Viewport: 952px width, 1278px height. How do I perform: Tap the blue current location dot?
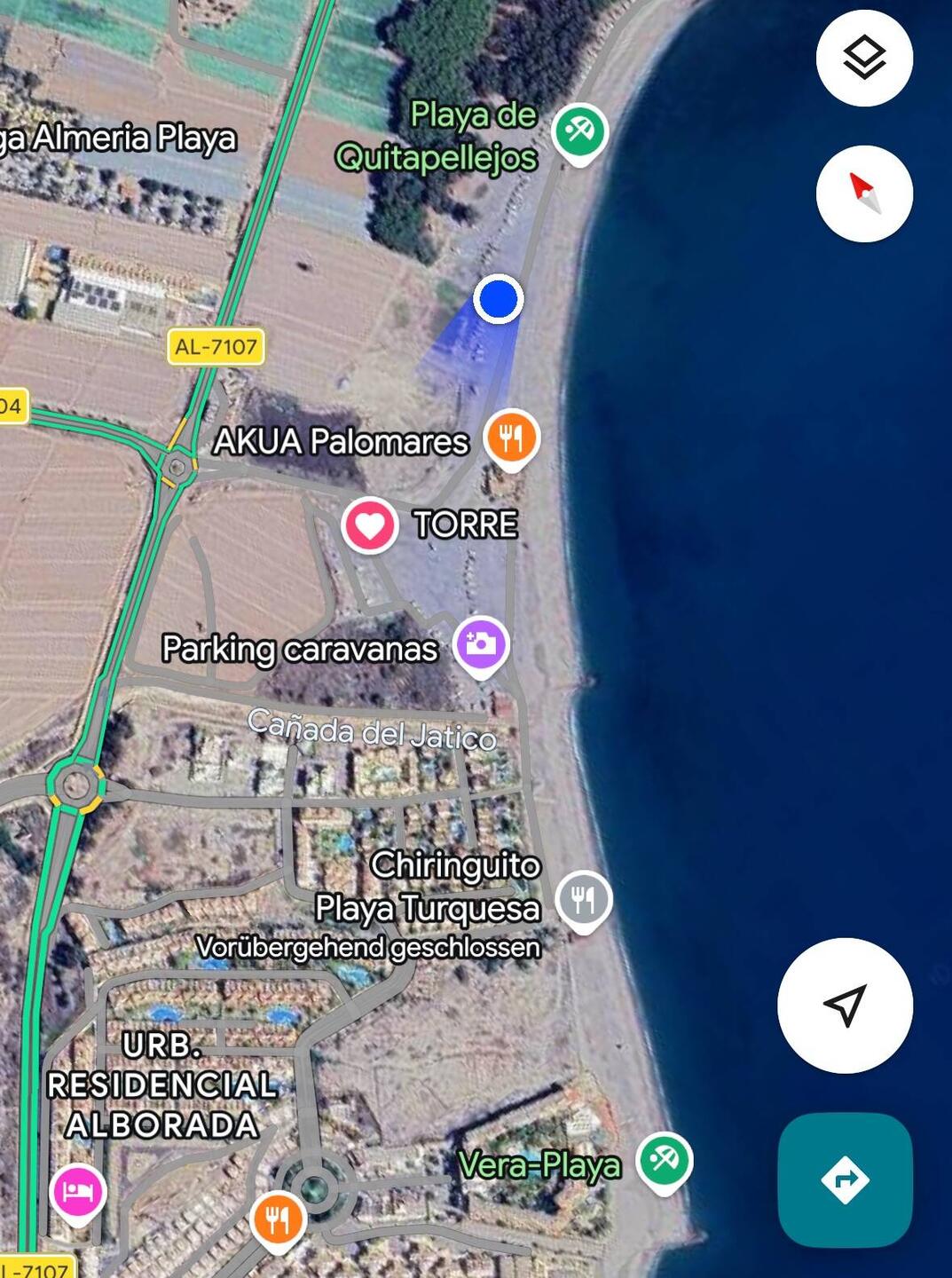click(x=498, y=299)
